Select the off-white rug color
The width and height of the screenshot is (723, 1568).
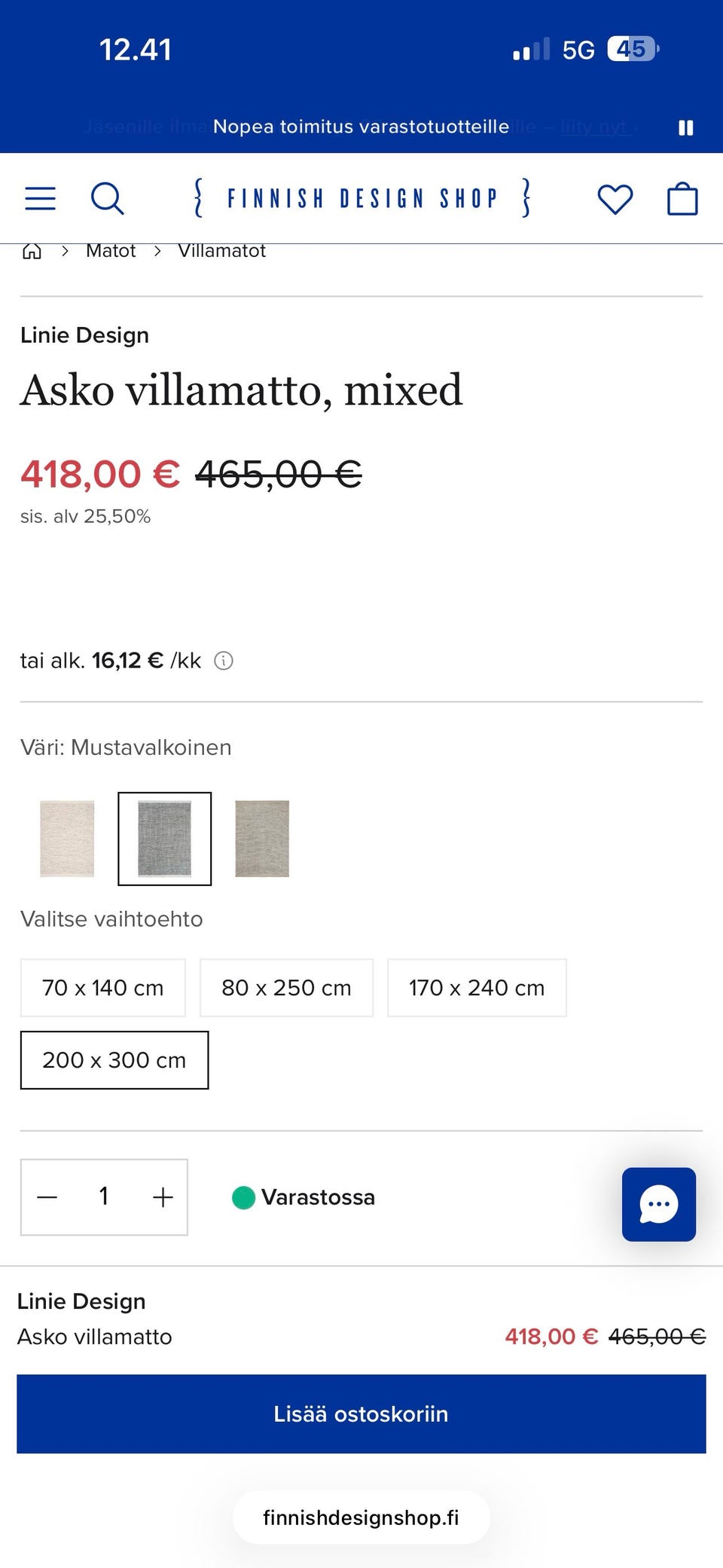click(67, 839)
